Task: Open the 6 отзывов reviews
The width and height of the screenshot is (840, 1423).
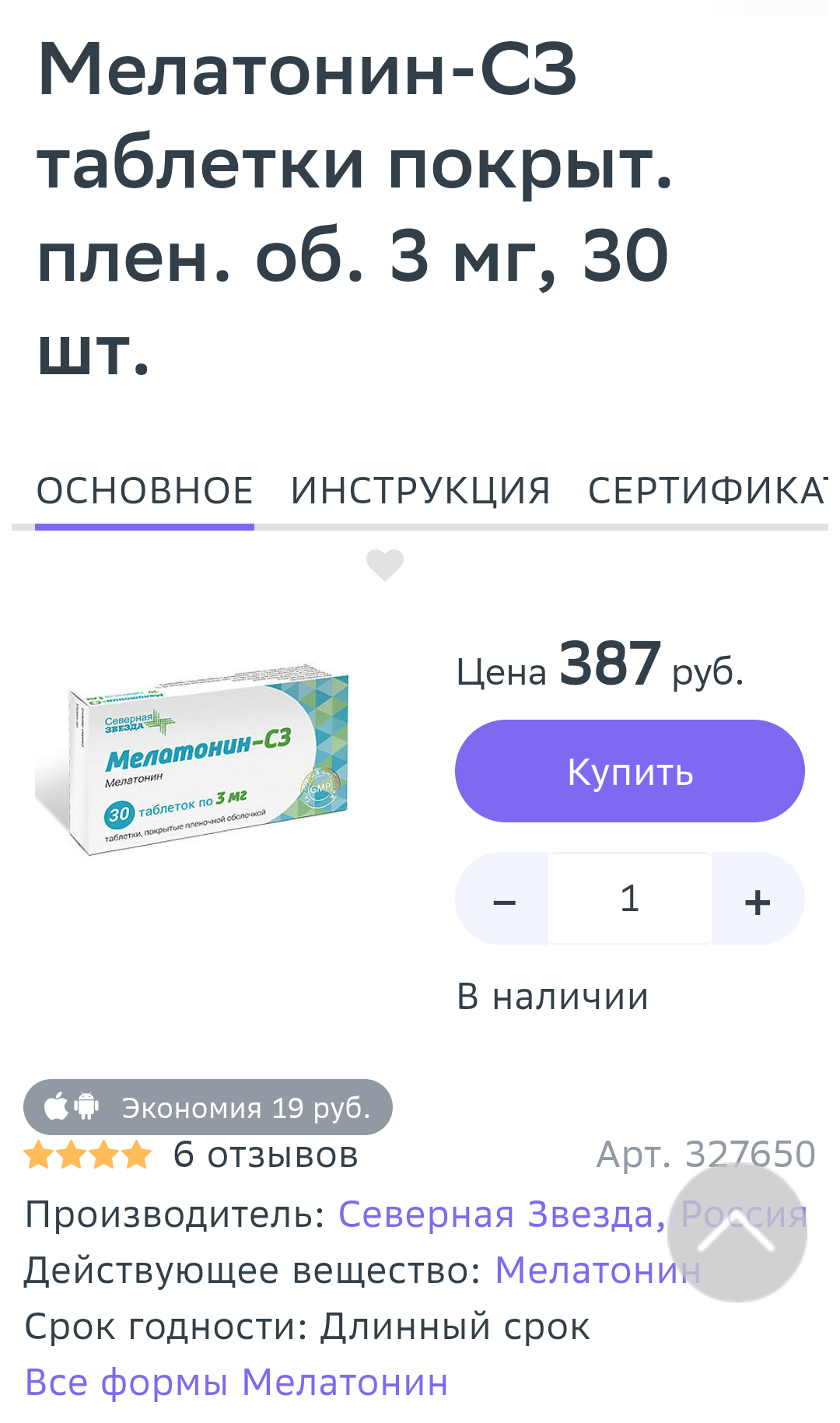Action: coord(265,1155)
